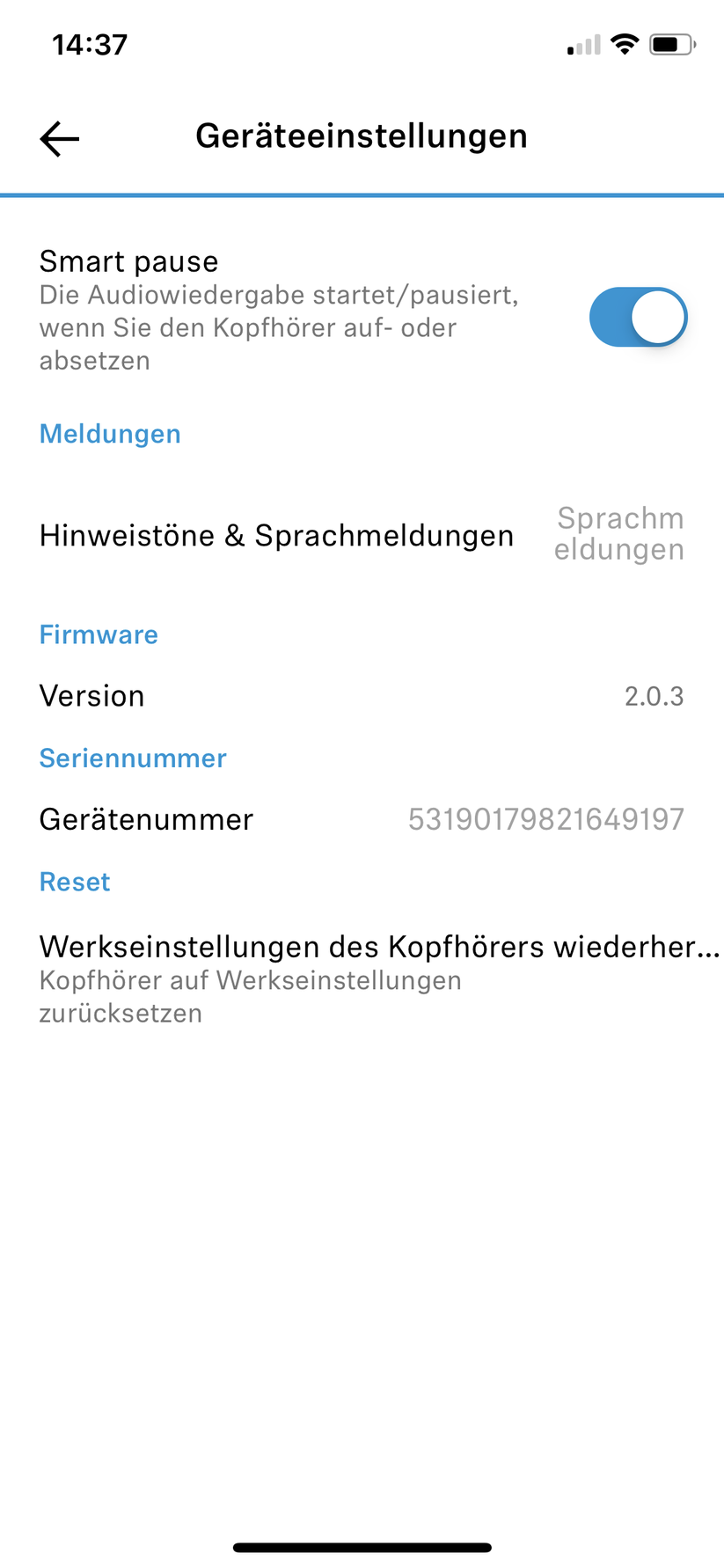
Task: Go back using the arrow icon
Action: 60,138
